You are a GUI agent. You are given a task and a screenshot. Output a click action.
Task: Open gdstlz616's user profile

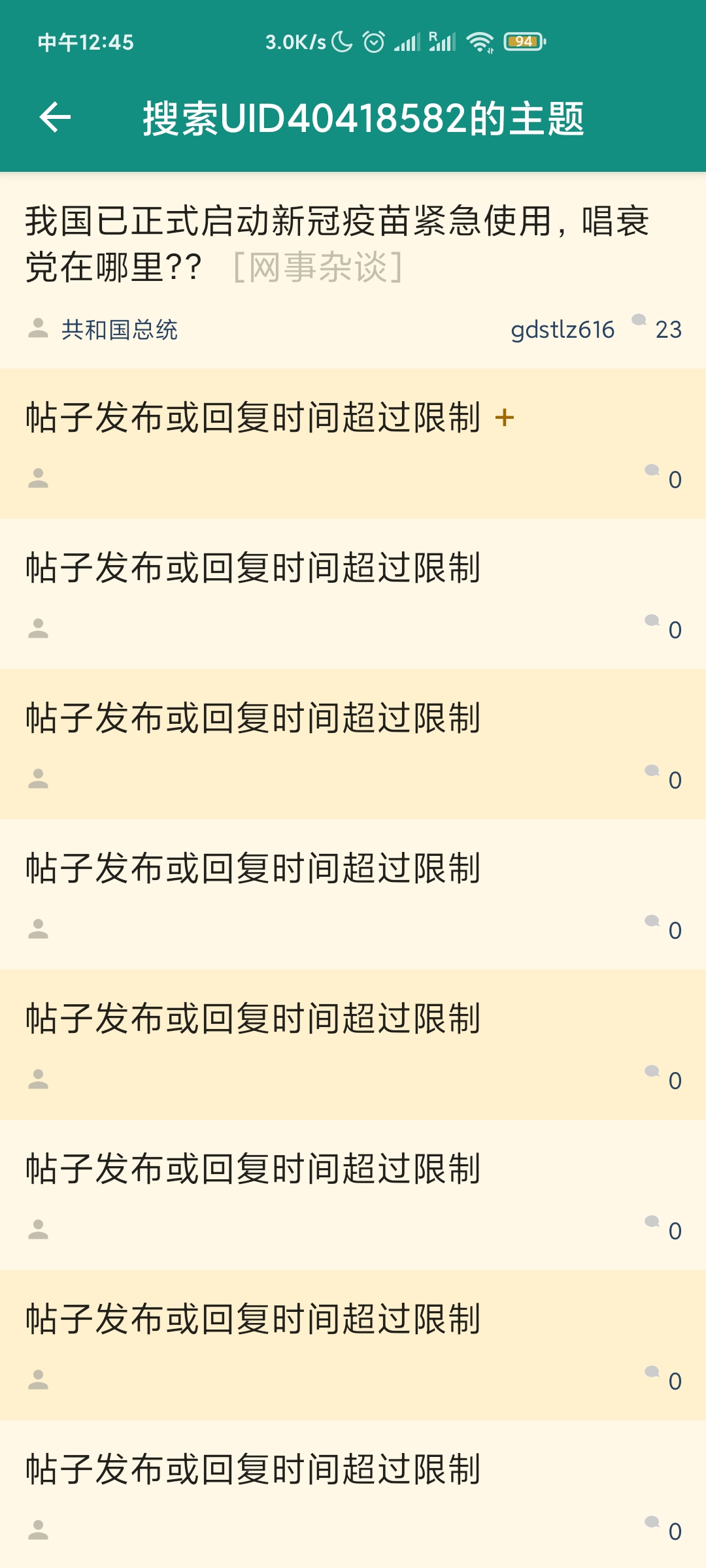click(x=561, y=328)
